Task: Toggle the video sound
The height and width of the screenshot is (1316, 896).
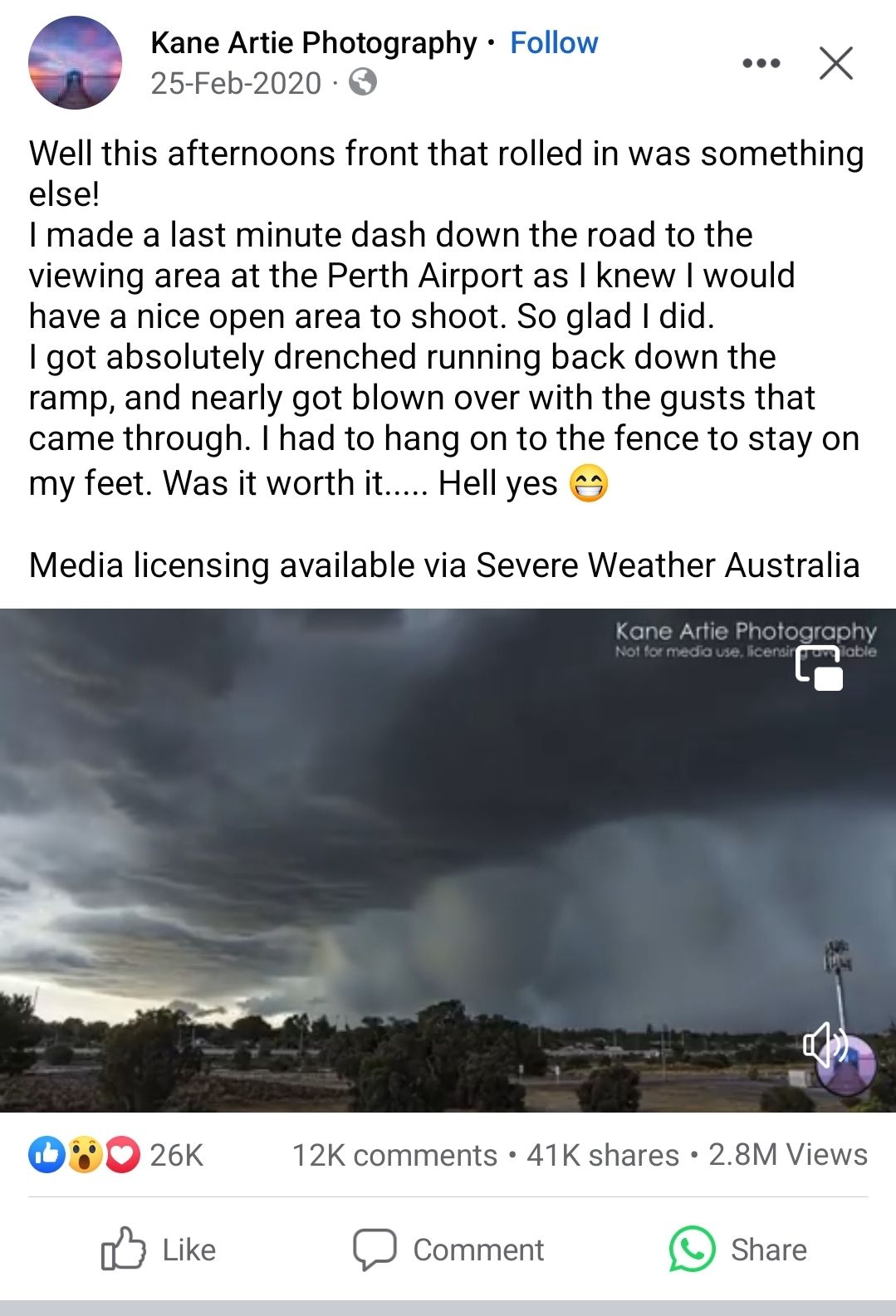Action: [x=824, y=1045]
